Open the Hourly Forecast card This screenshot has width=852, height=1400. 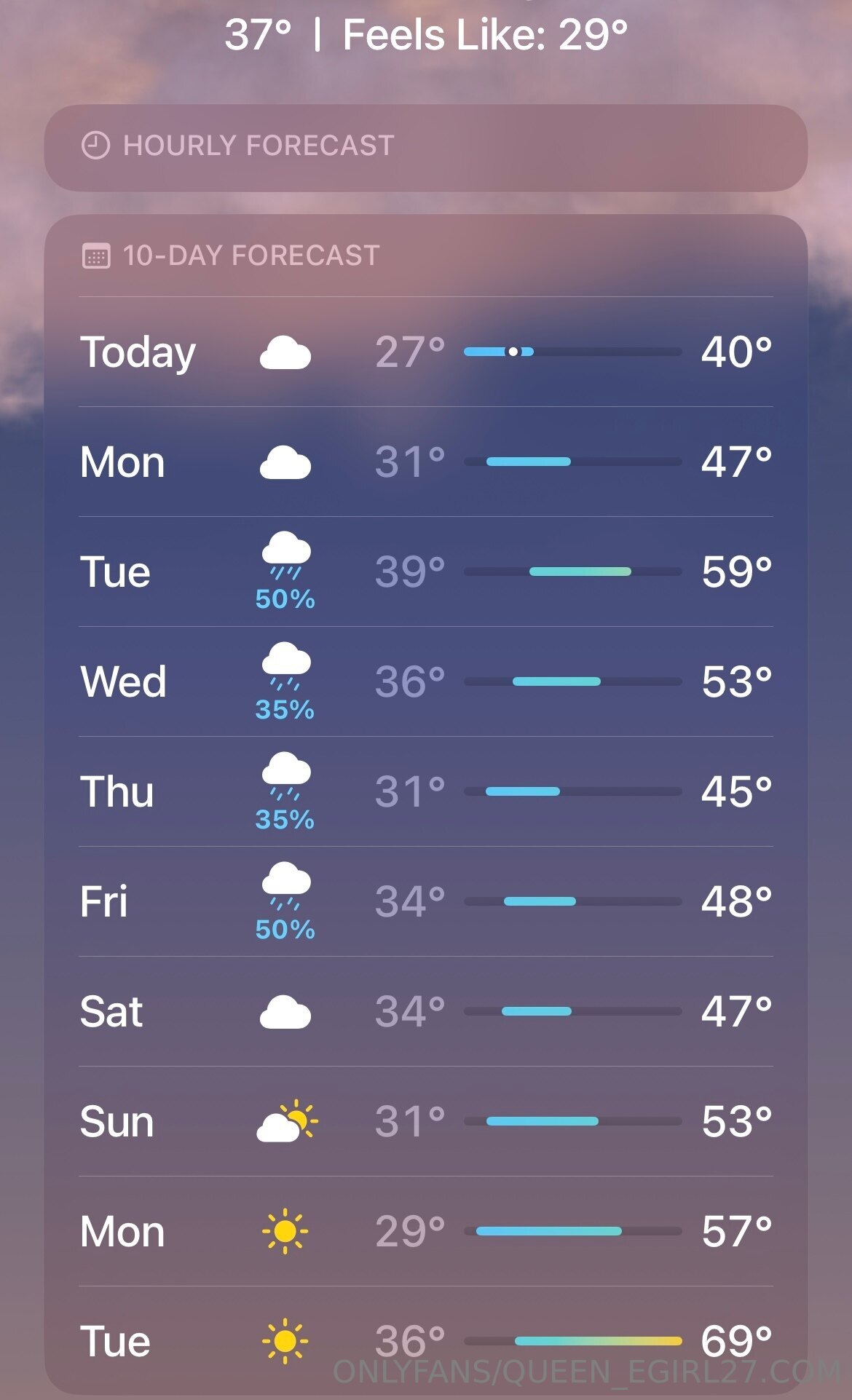point(425,146)
